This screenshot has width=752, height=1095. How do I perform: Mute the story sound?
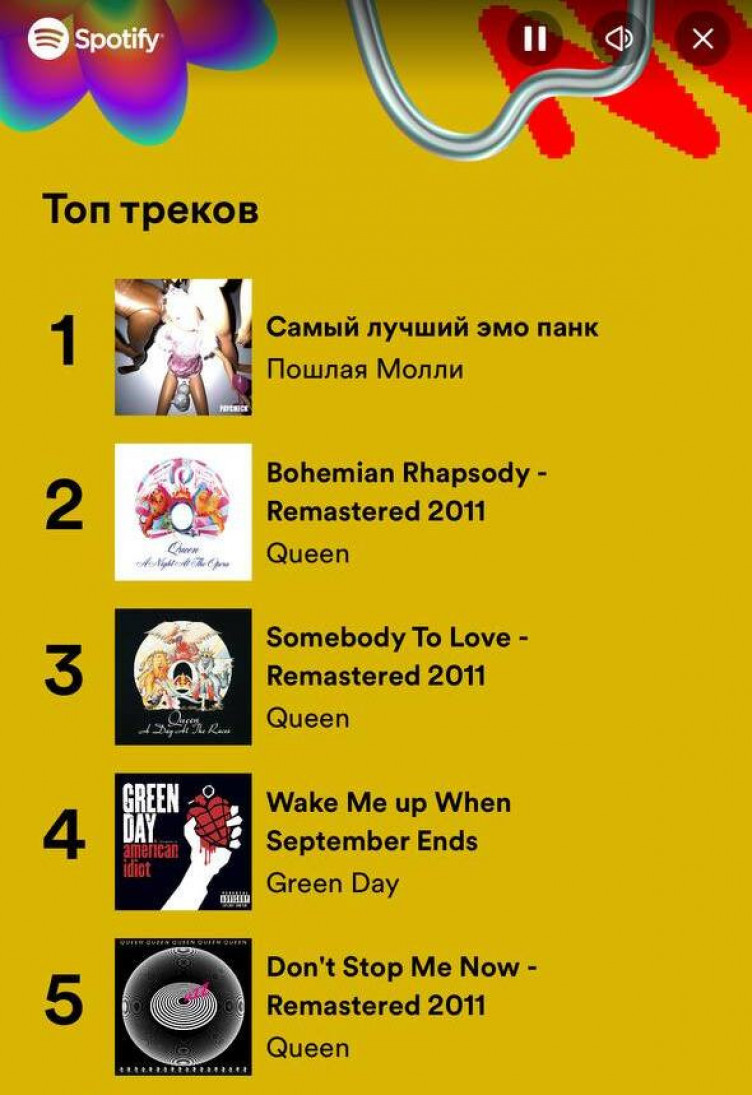pyautogui.click(x=619, y=39)
